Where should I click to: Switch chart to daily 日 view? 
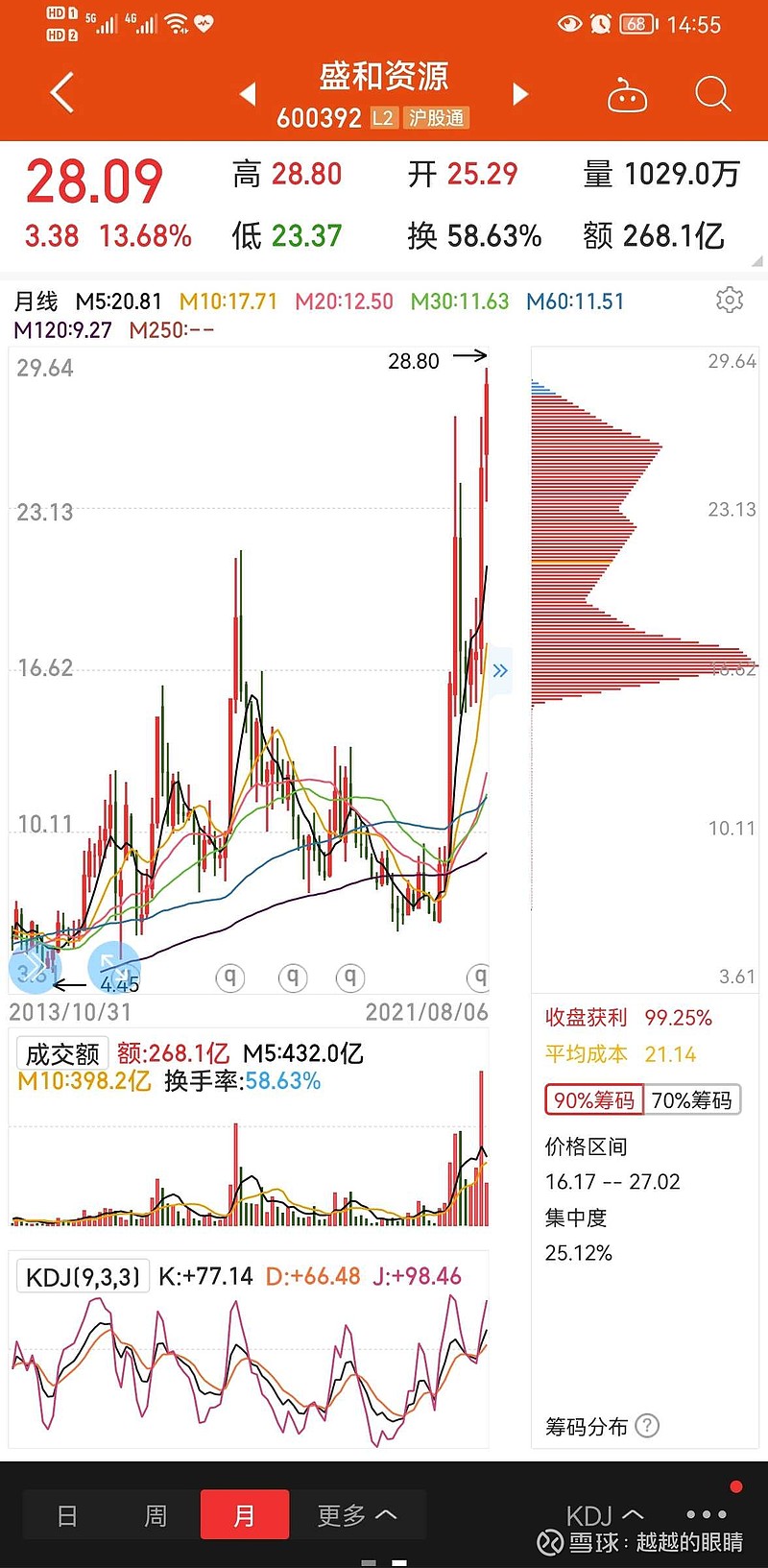click(x=67, y=1515)
